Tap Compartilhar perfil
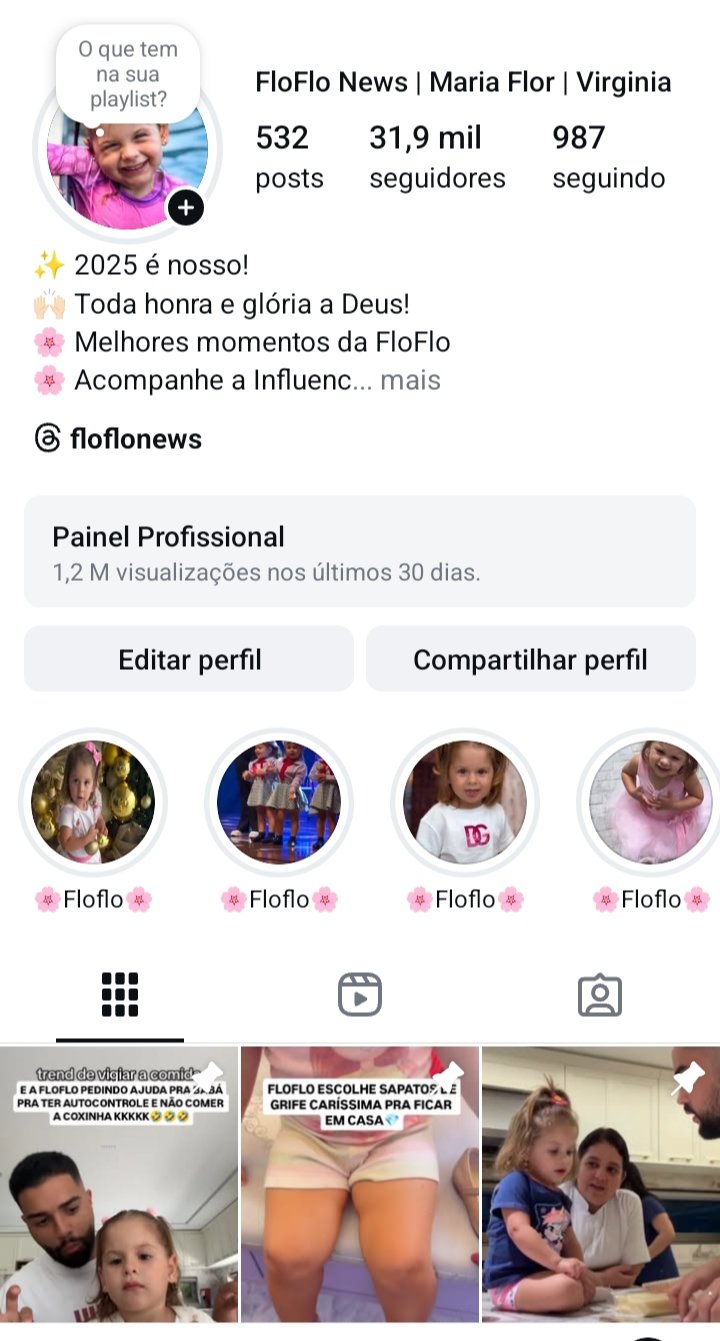 click(x=530, y=659)
